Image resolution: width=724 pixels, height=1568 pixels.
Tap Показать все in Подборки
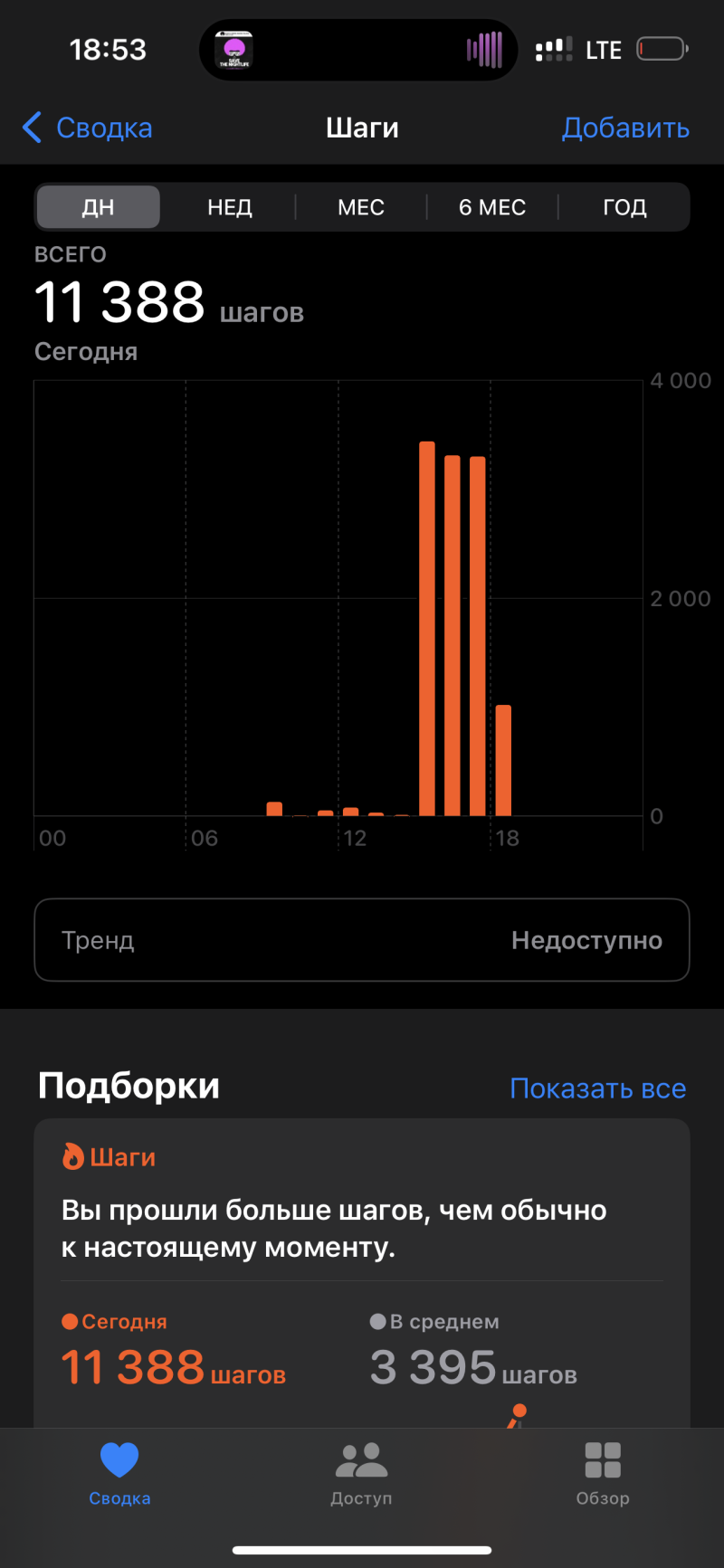[597, 1088]
